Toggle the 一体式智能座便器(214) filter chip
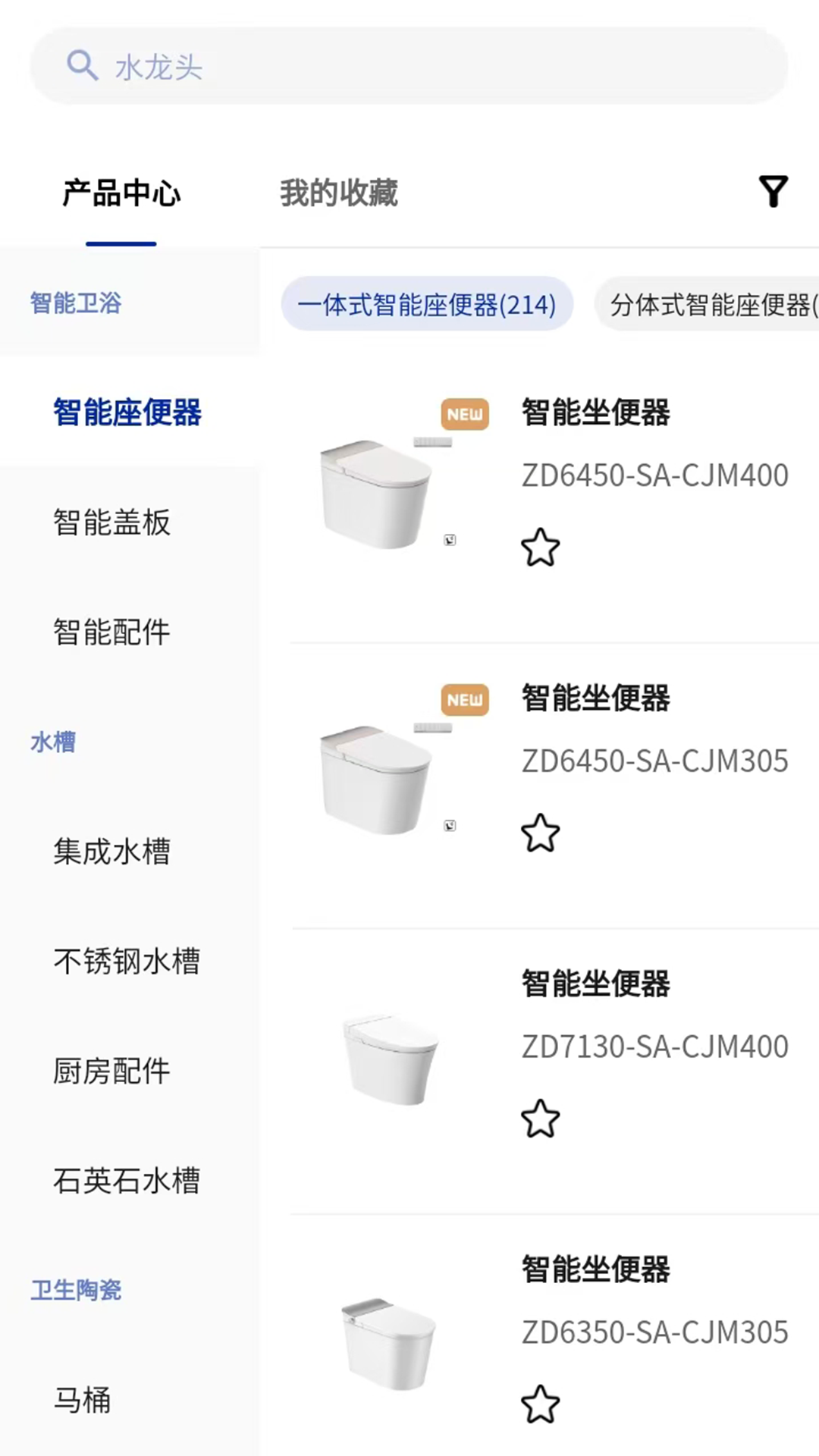 coord(427,304)
